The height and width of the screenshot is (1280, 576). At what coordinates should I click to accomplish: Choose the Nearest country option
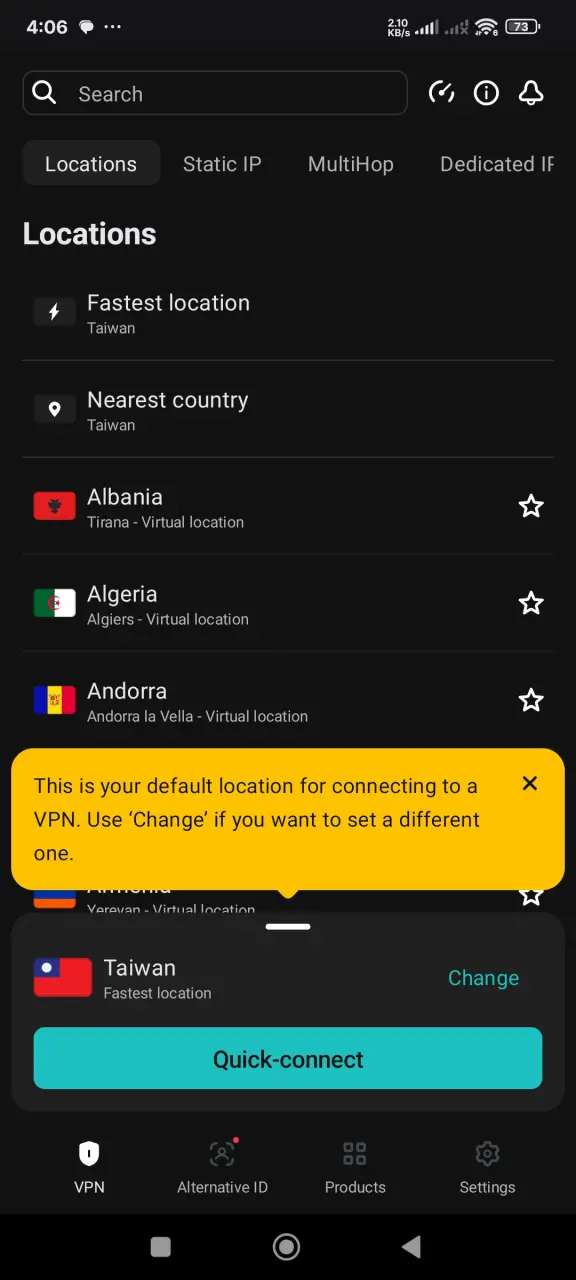pos(288,410)
